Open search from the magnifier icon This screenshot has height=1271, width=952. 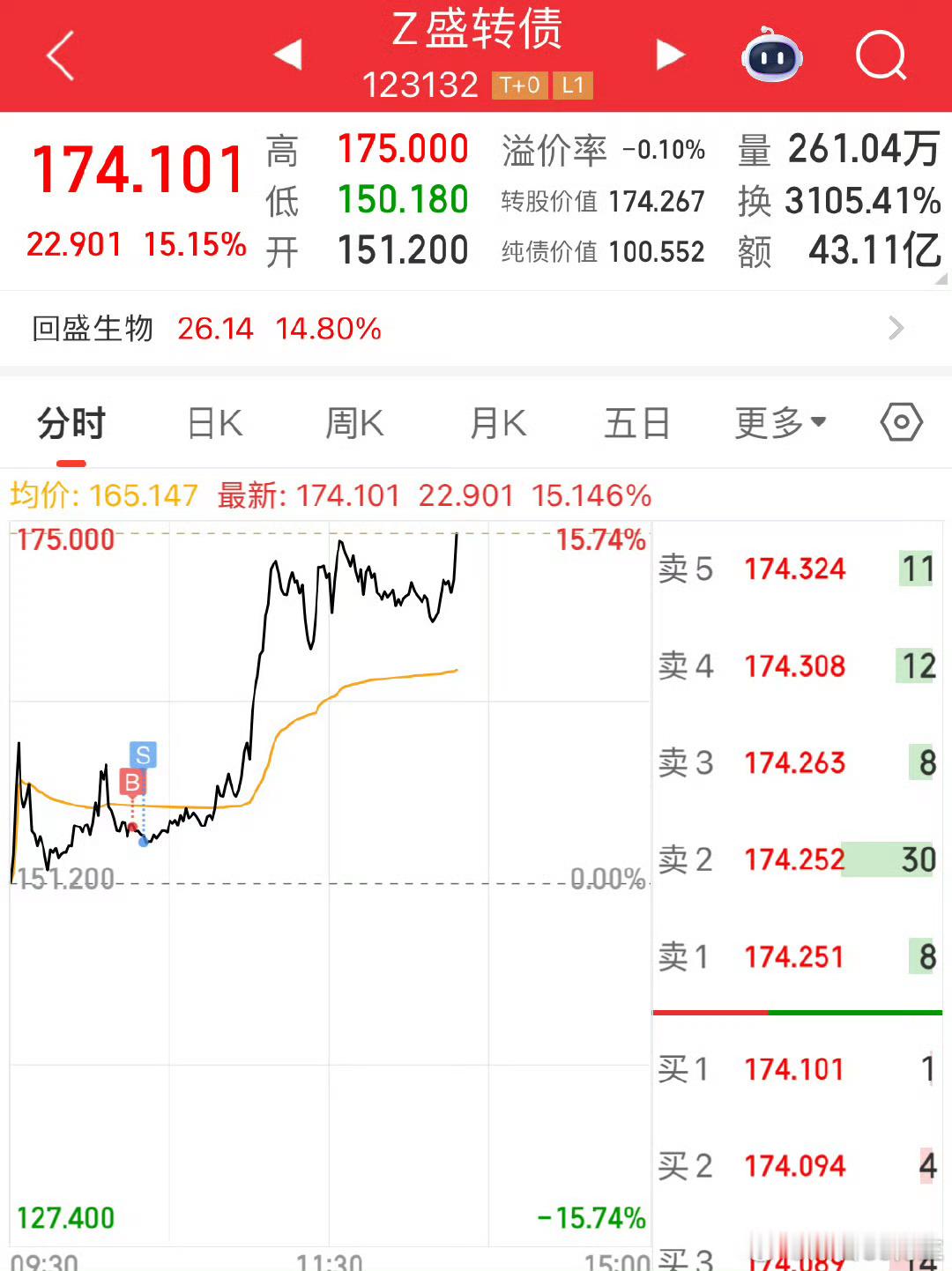click(x=881, y=56)
